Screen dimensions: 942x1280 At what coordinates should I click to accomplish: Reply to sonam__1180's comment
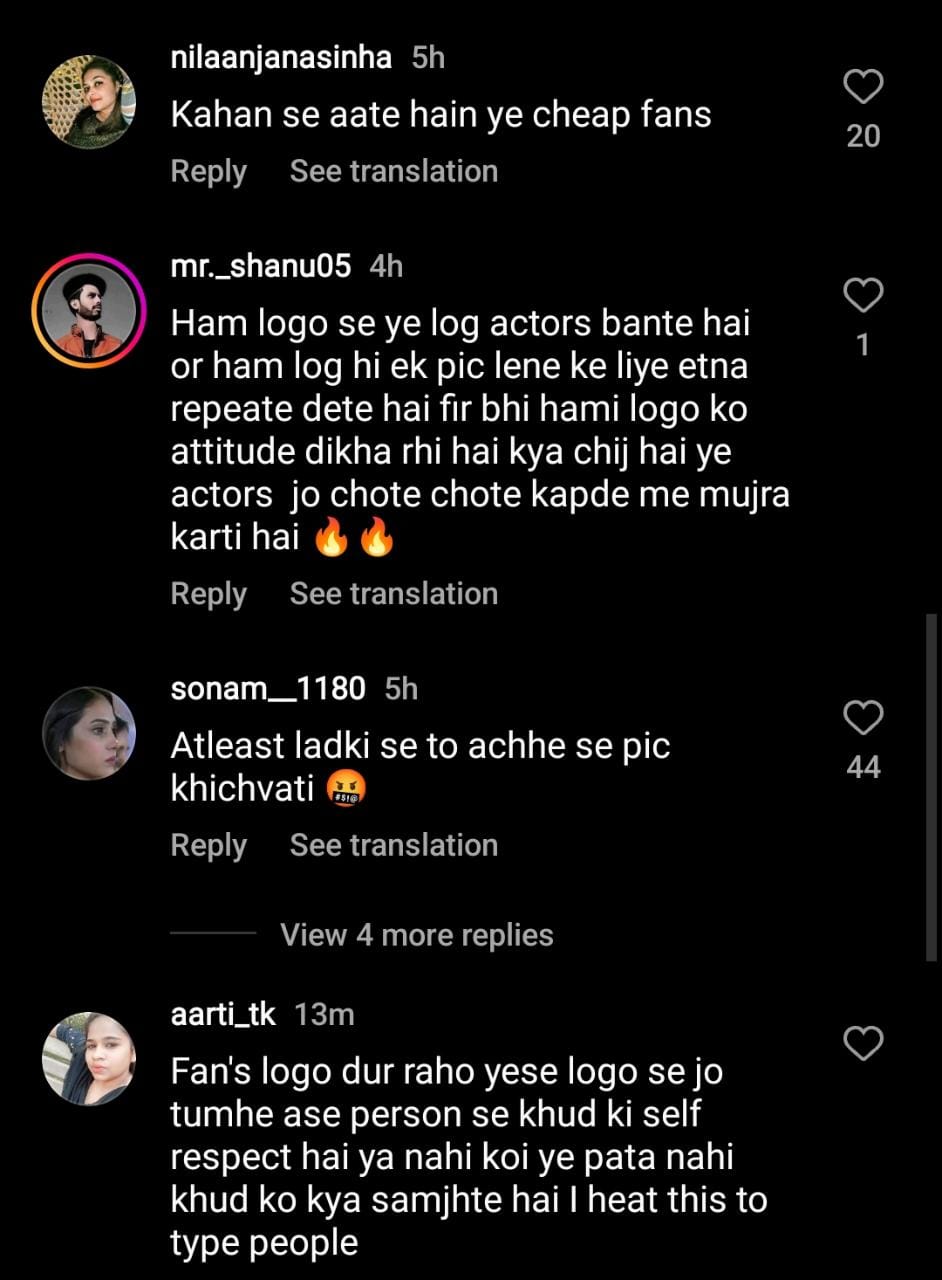click(x=208, y=845)
